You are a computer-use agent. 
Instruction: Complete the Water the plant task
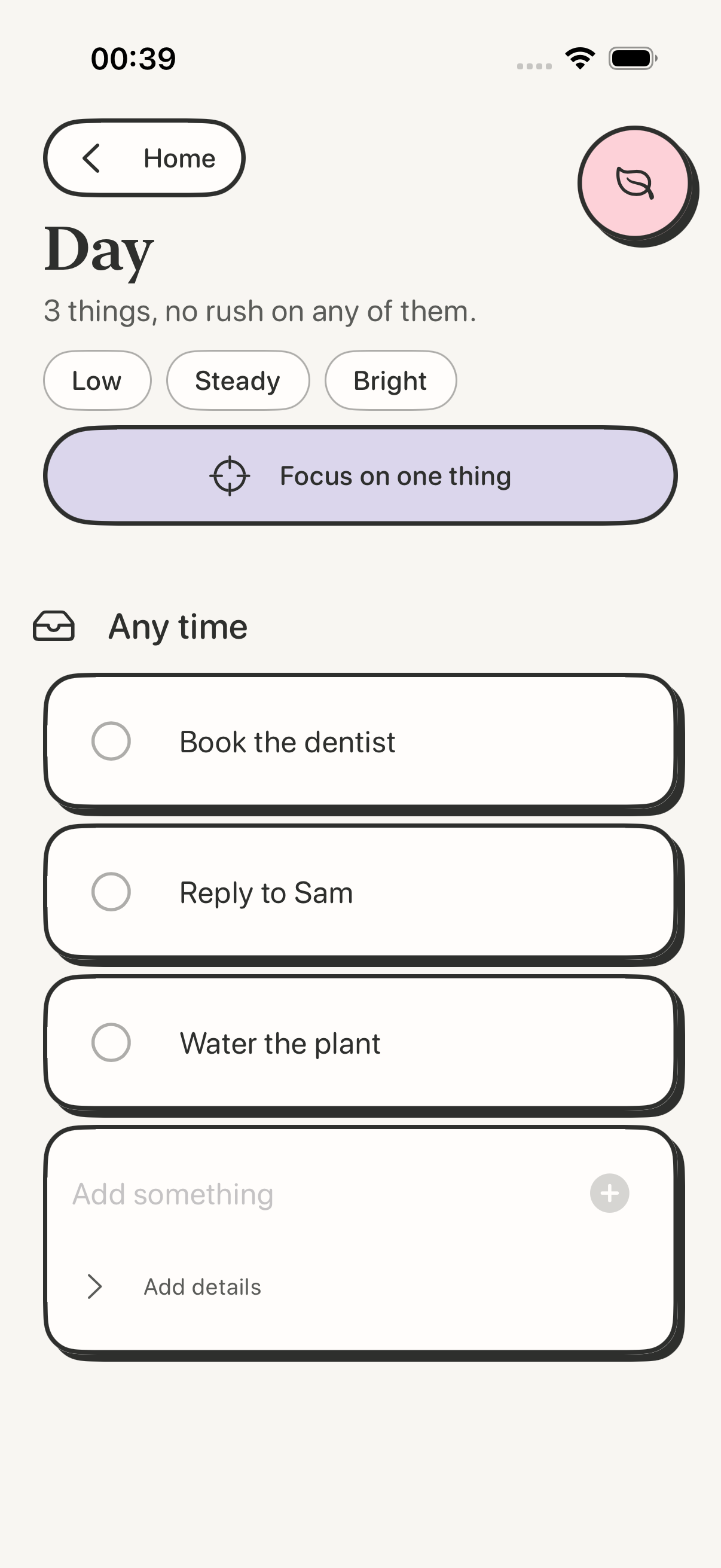[x=111, y=1043]
